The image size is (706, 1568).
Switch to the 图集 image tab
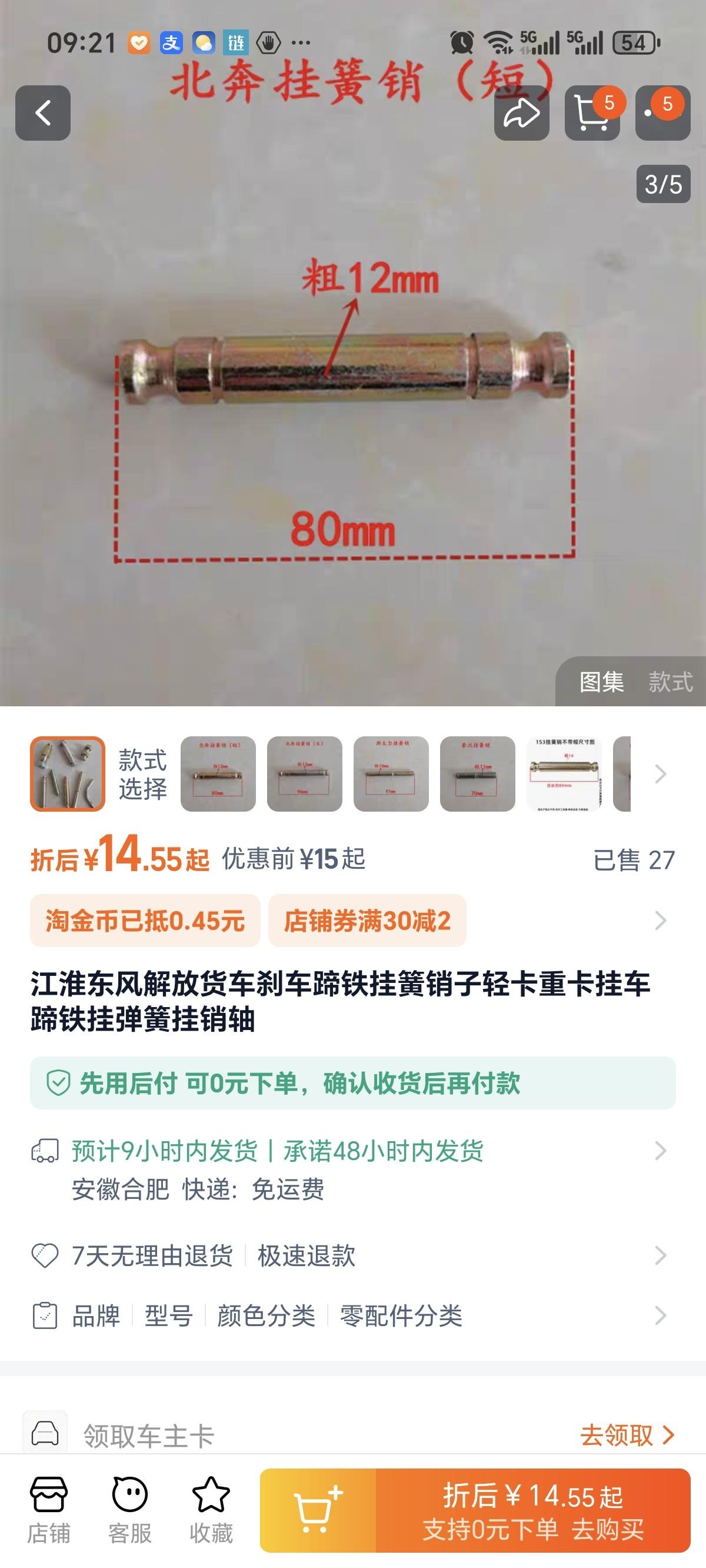[x=601, y=682]
